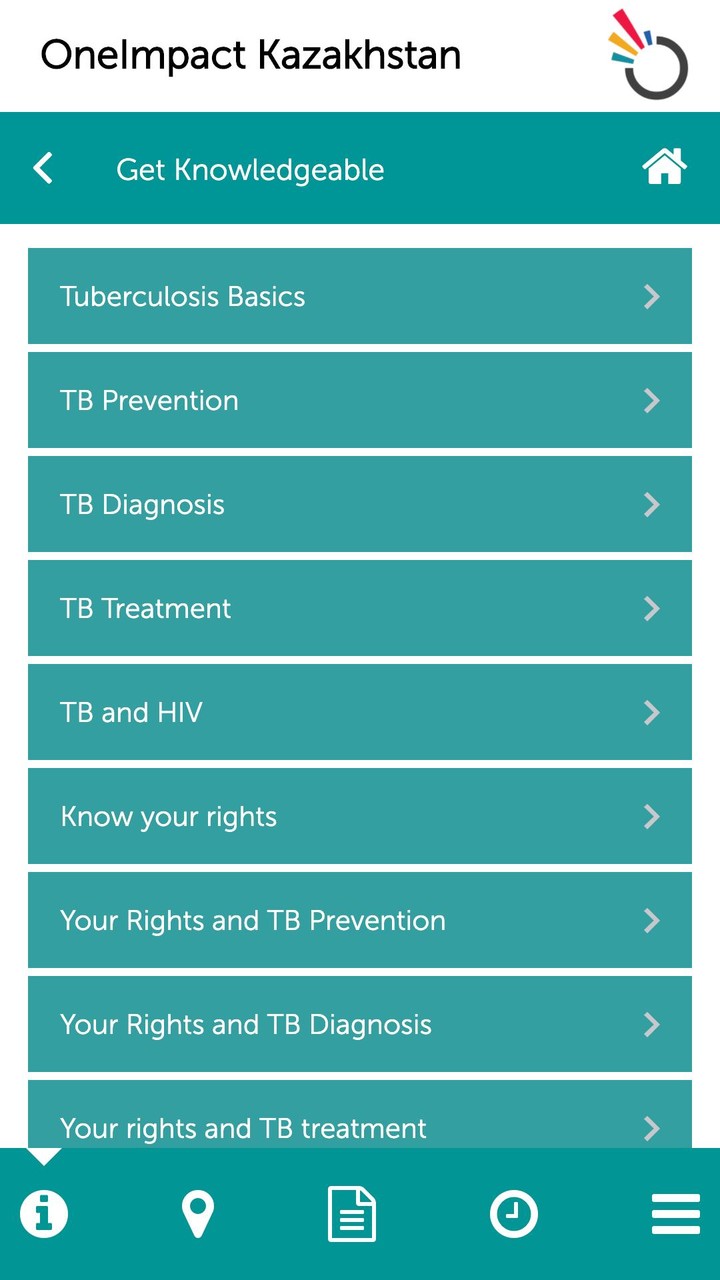Select the location pin icon in bottom bar
This screenshot has height=1280, width=720.
click(198, 1214)
